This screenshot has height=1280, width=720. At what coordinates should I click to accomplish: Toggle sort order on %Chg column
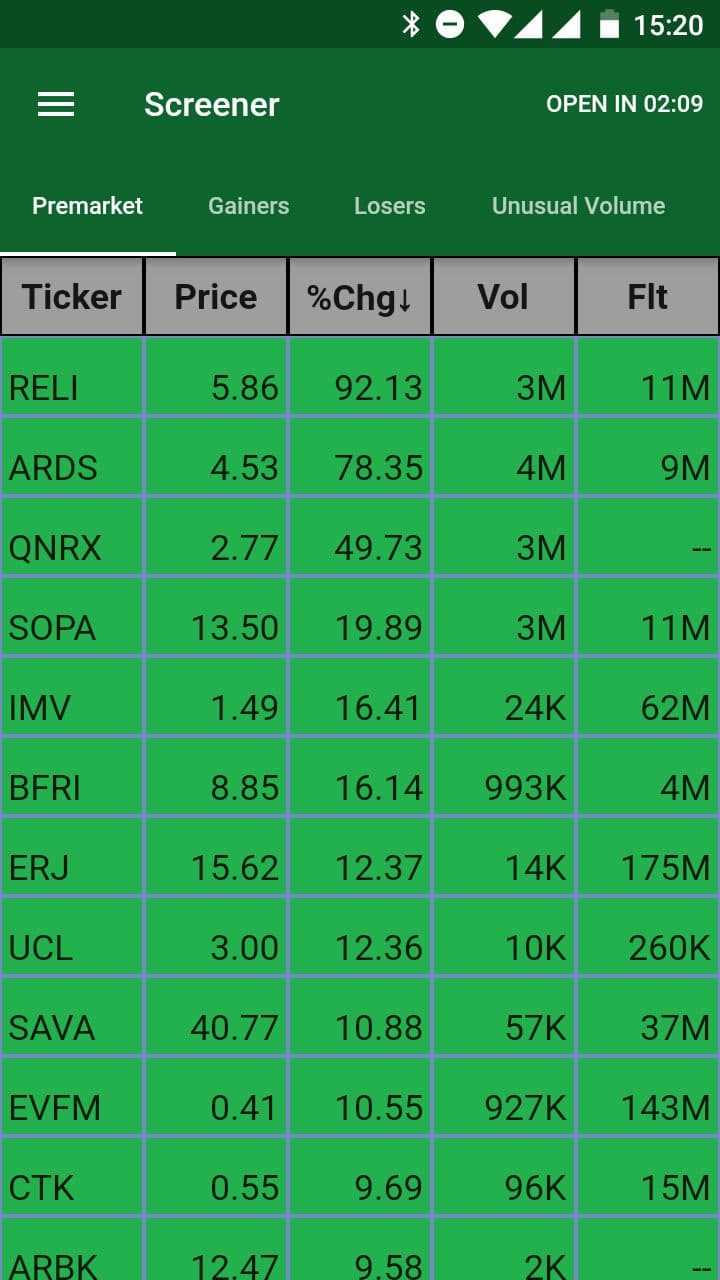pyautogui.click(x=359, y=296)
